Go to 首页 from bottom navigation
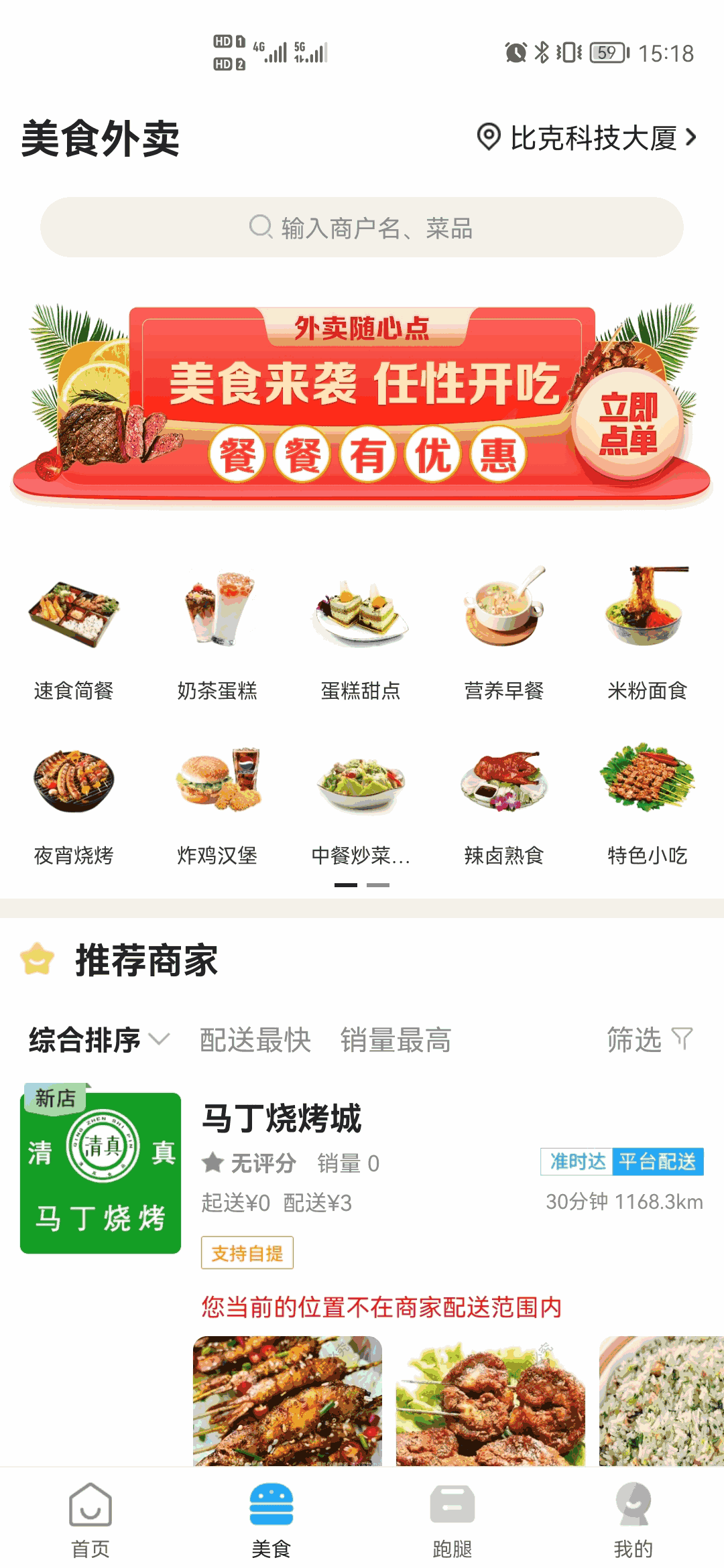Screen dimensions: 724x1568 point(90,1521)
